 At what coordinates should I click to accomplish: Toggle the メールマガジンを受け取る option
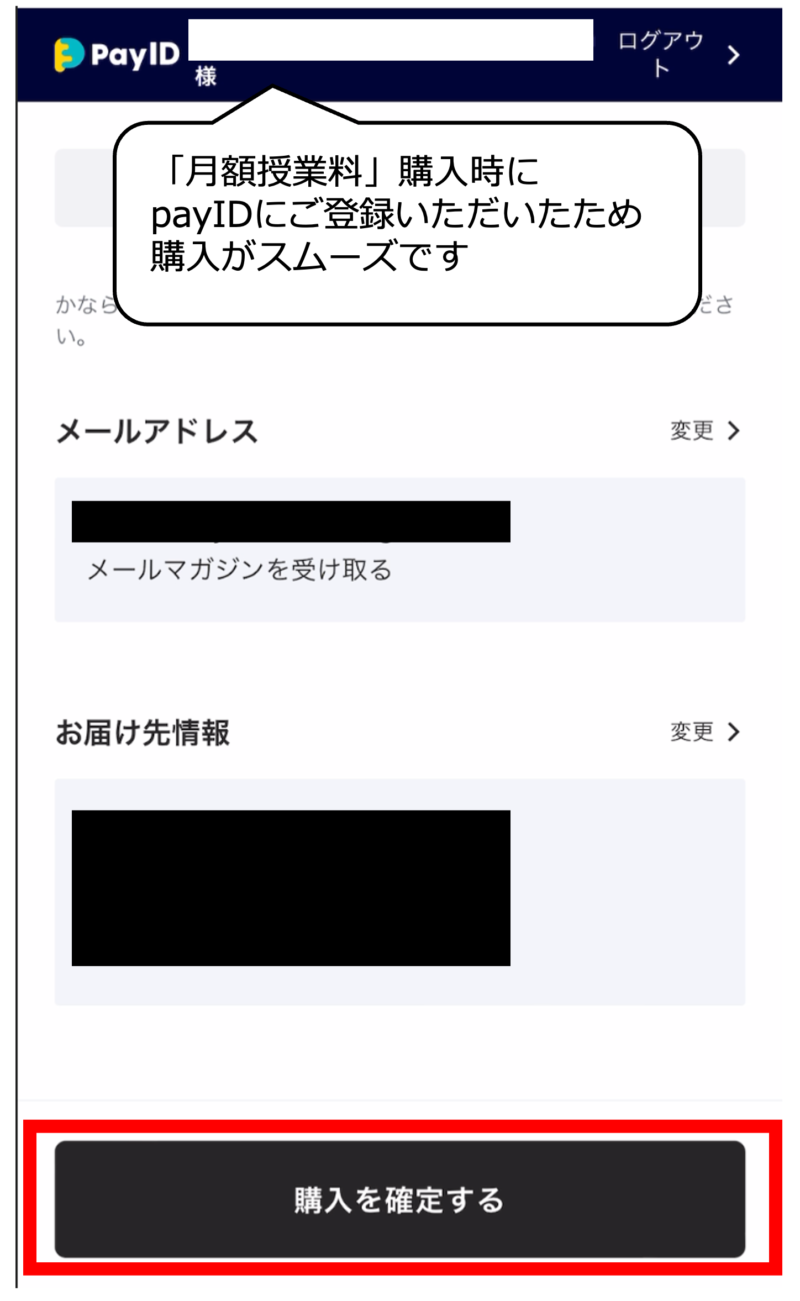coord(239,570)
